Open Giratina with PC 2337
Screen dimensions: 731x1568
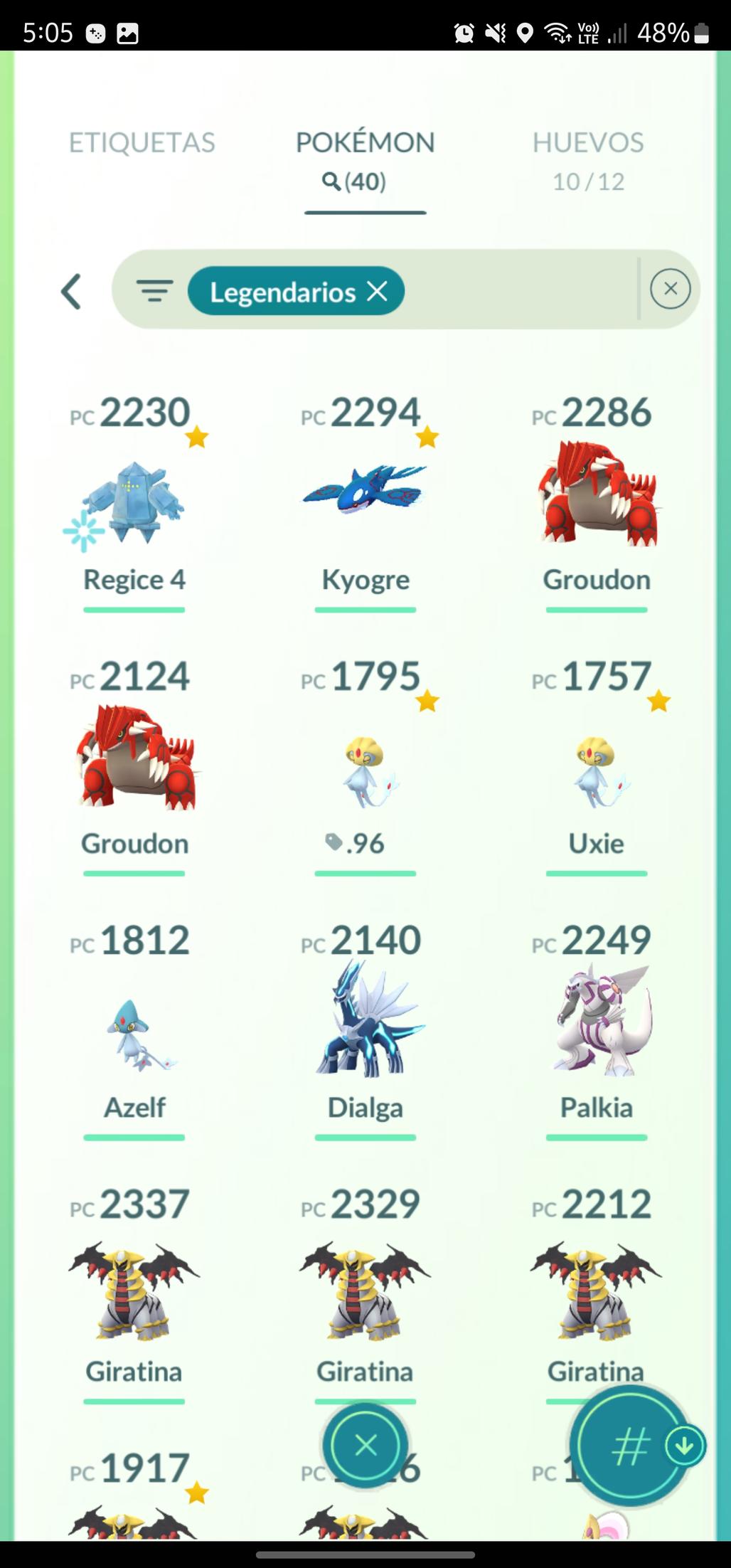134,1291
